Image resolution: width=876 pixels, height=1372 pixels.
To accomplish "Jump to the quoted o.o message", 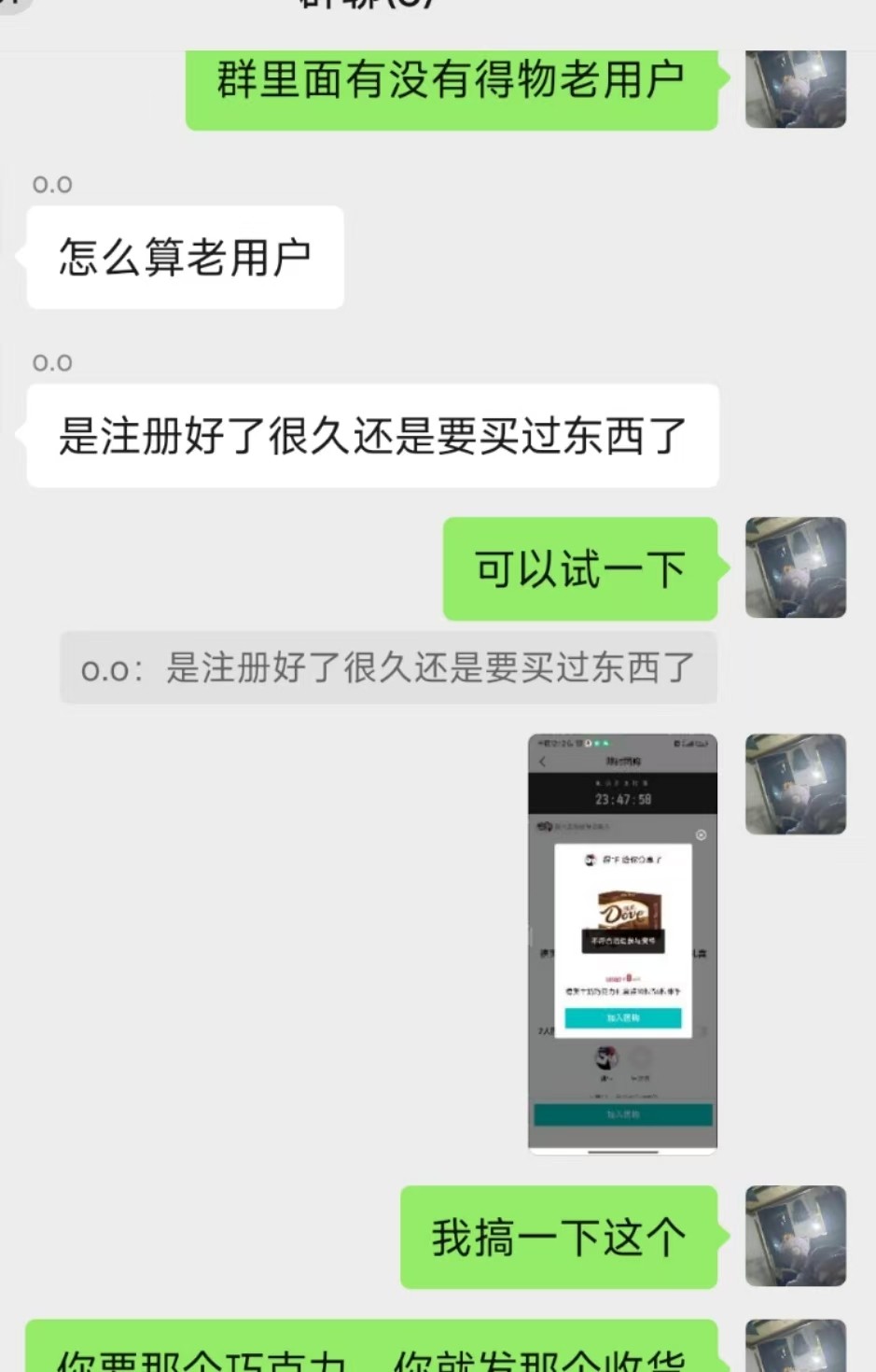I will (388, 668).
